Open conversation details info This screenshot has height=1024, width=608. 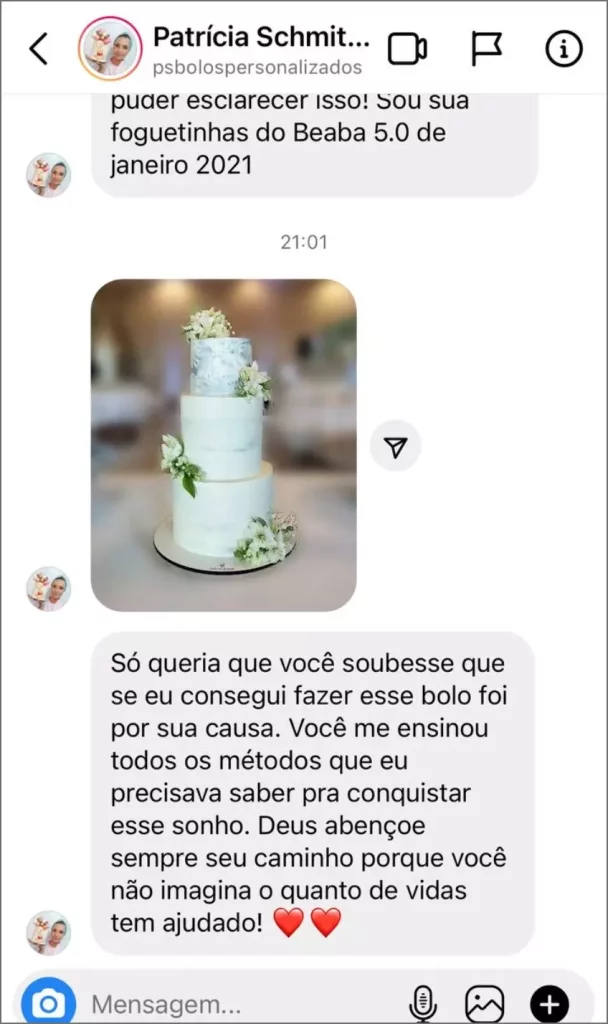pos(563,48)
